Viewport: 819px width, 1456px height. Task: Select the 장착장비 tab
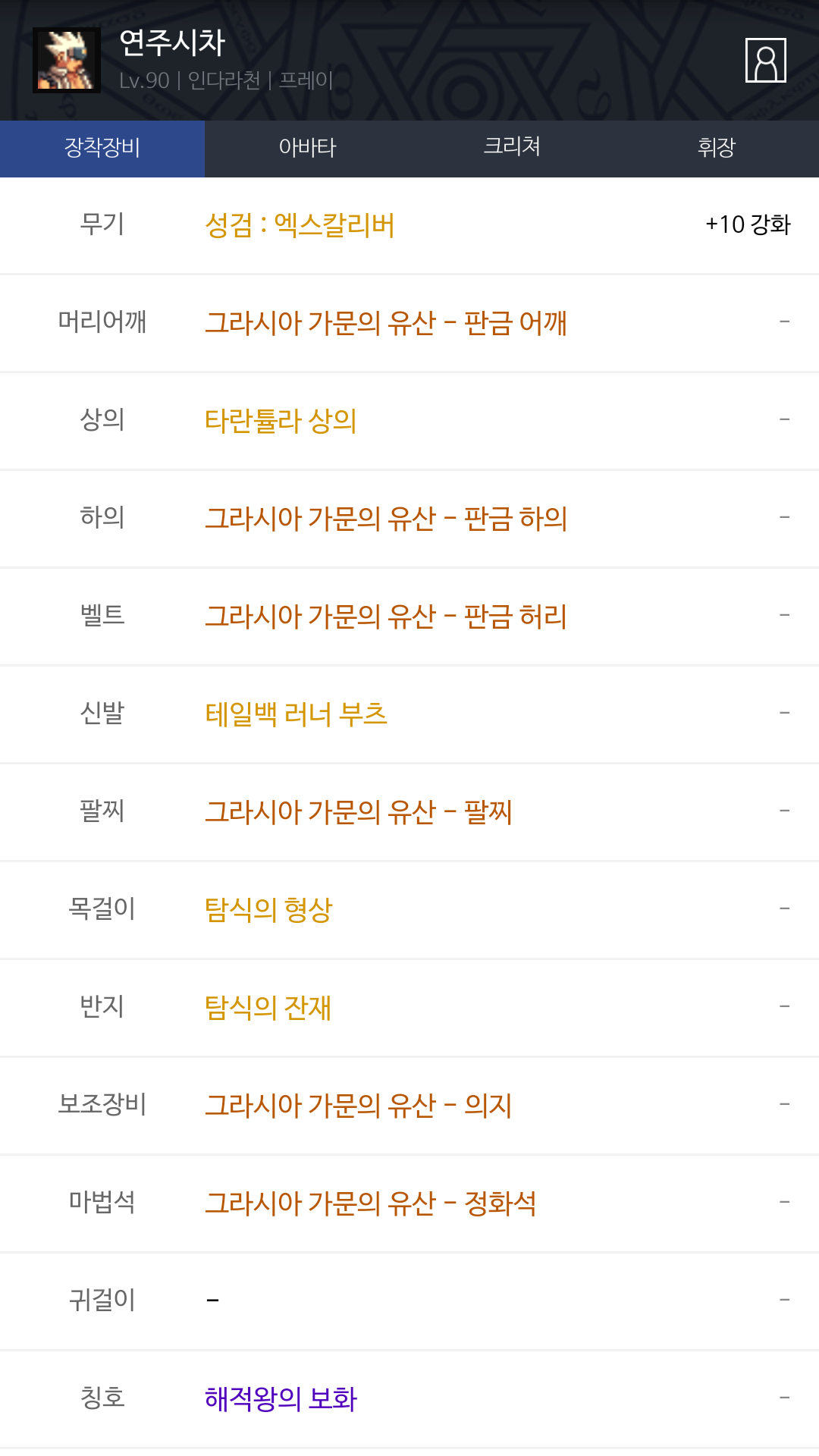(102, 148)
